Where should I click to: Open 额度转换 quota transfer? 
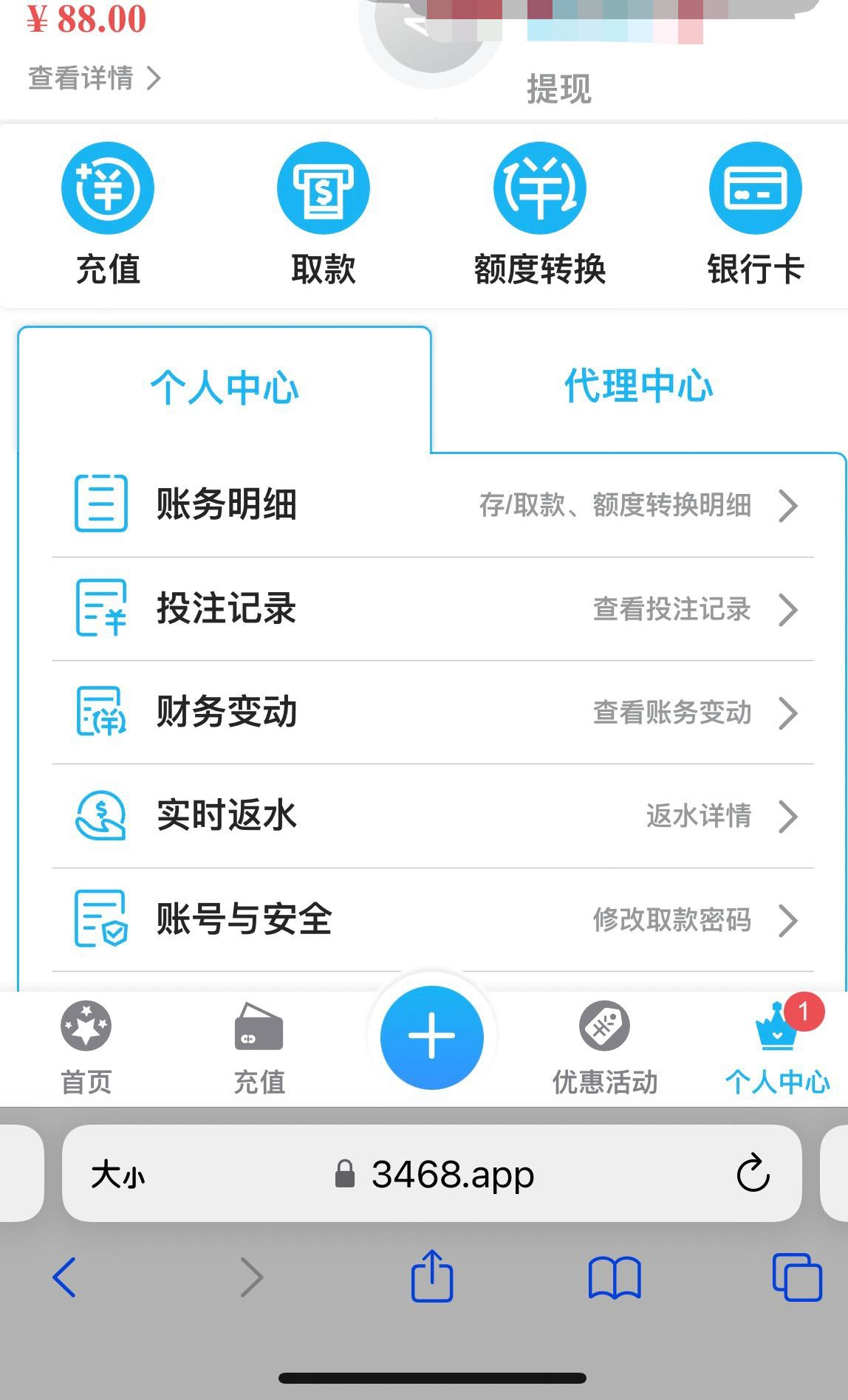click(540, 188)
